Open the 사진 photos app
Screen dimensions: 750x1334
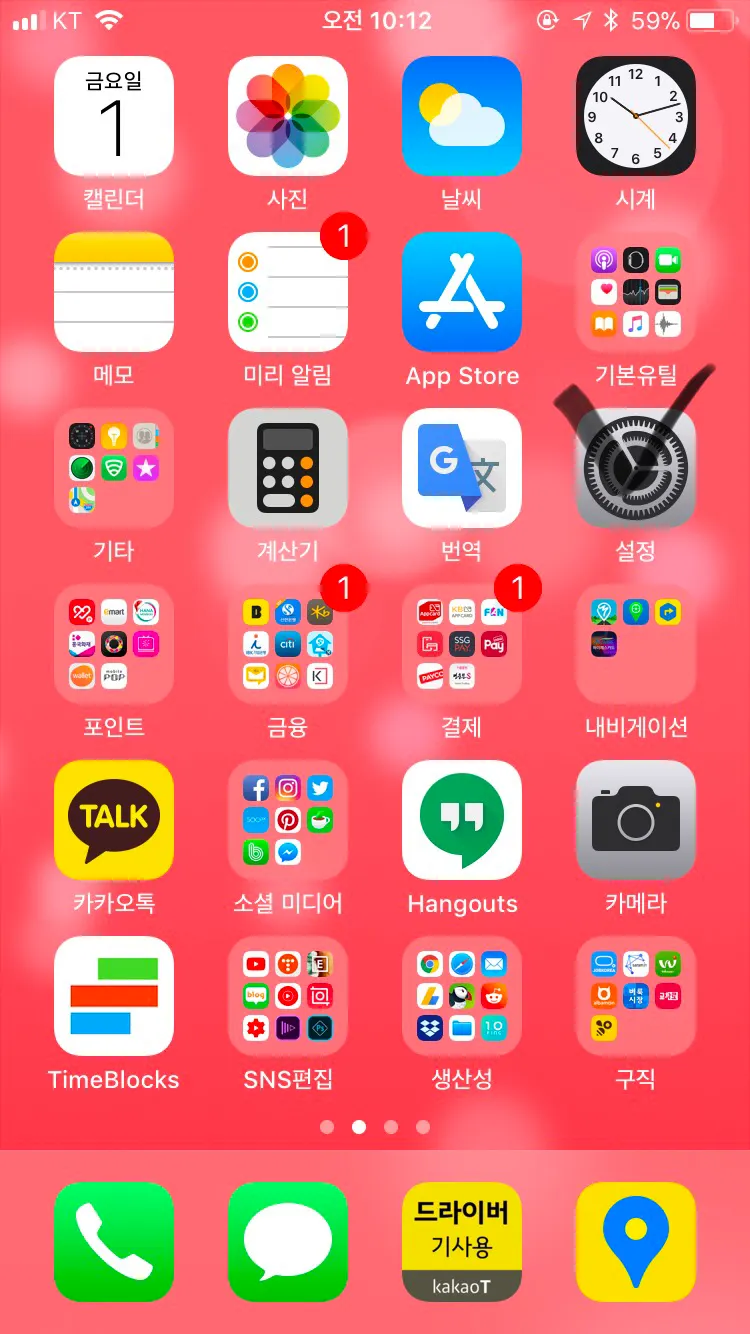click(288, 116)
